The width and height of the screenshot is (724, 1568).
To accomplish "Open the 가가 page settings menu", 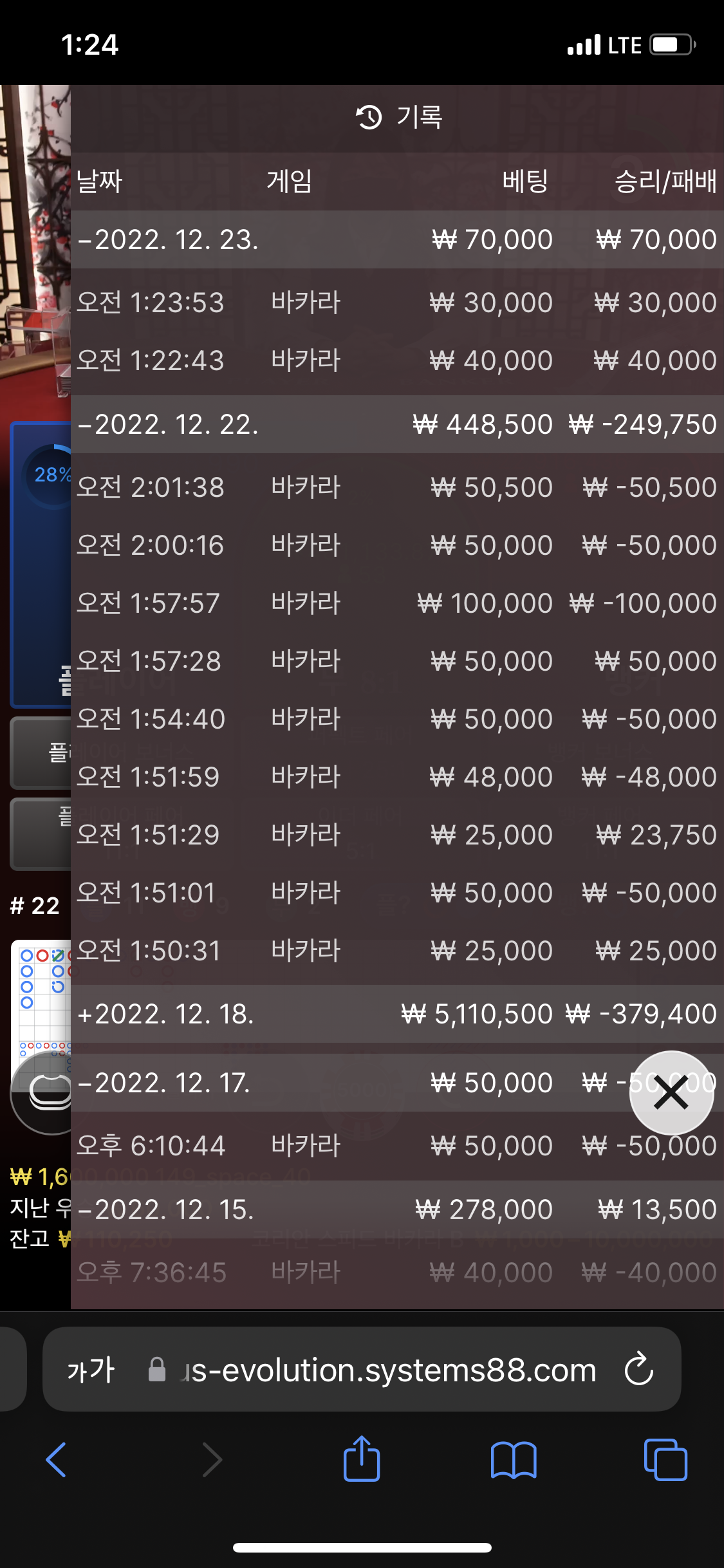I will click(91, 1370).
